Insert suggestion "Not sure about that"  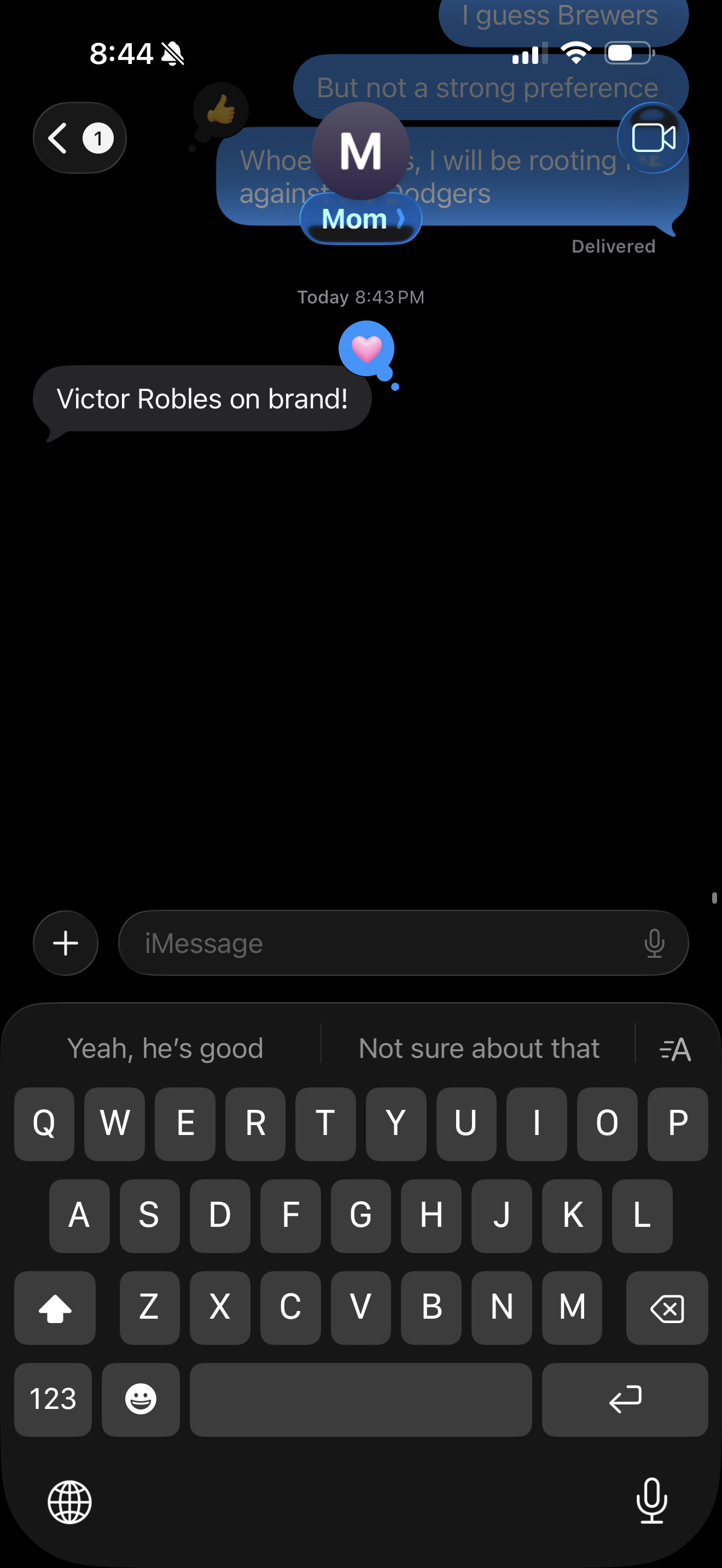(x=479, y=1048)
